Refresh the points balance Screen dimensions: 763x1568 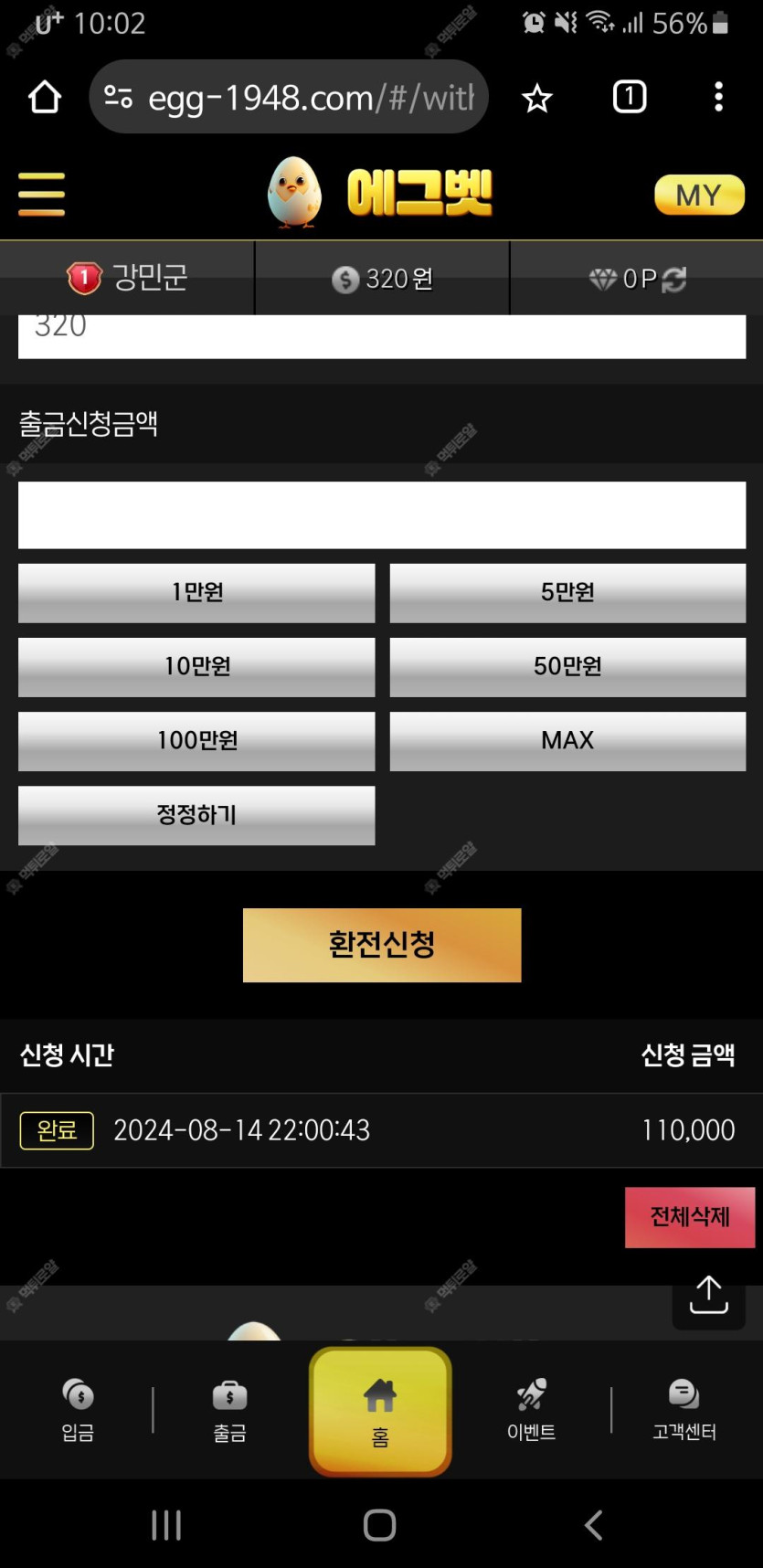point(674,279)
